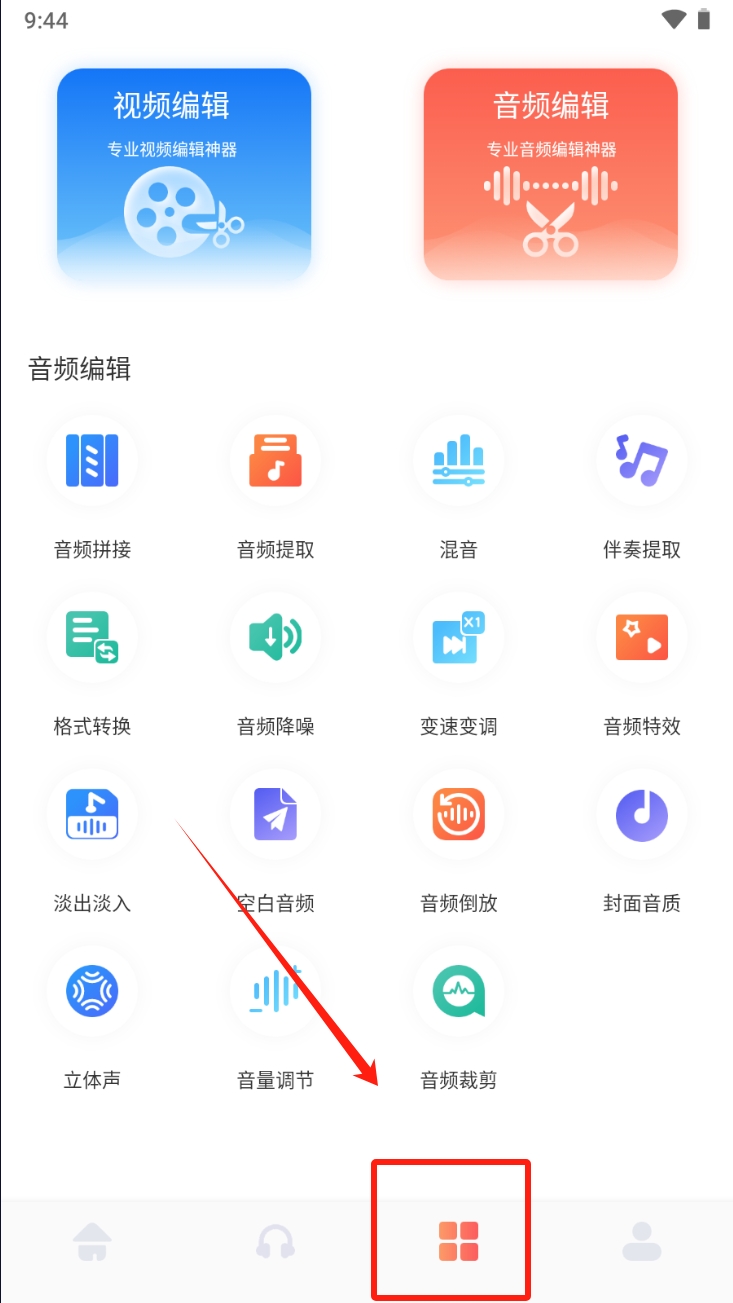Select the 变速变调 speed and pitch tool
This screenshot has width=733, height=1303.
(x=458, y=638)
